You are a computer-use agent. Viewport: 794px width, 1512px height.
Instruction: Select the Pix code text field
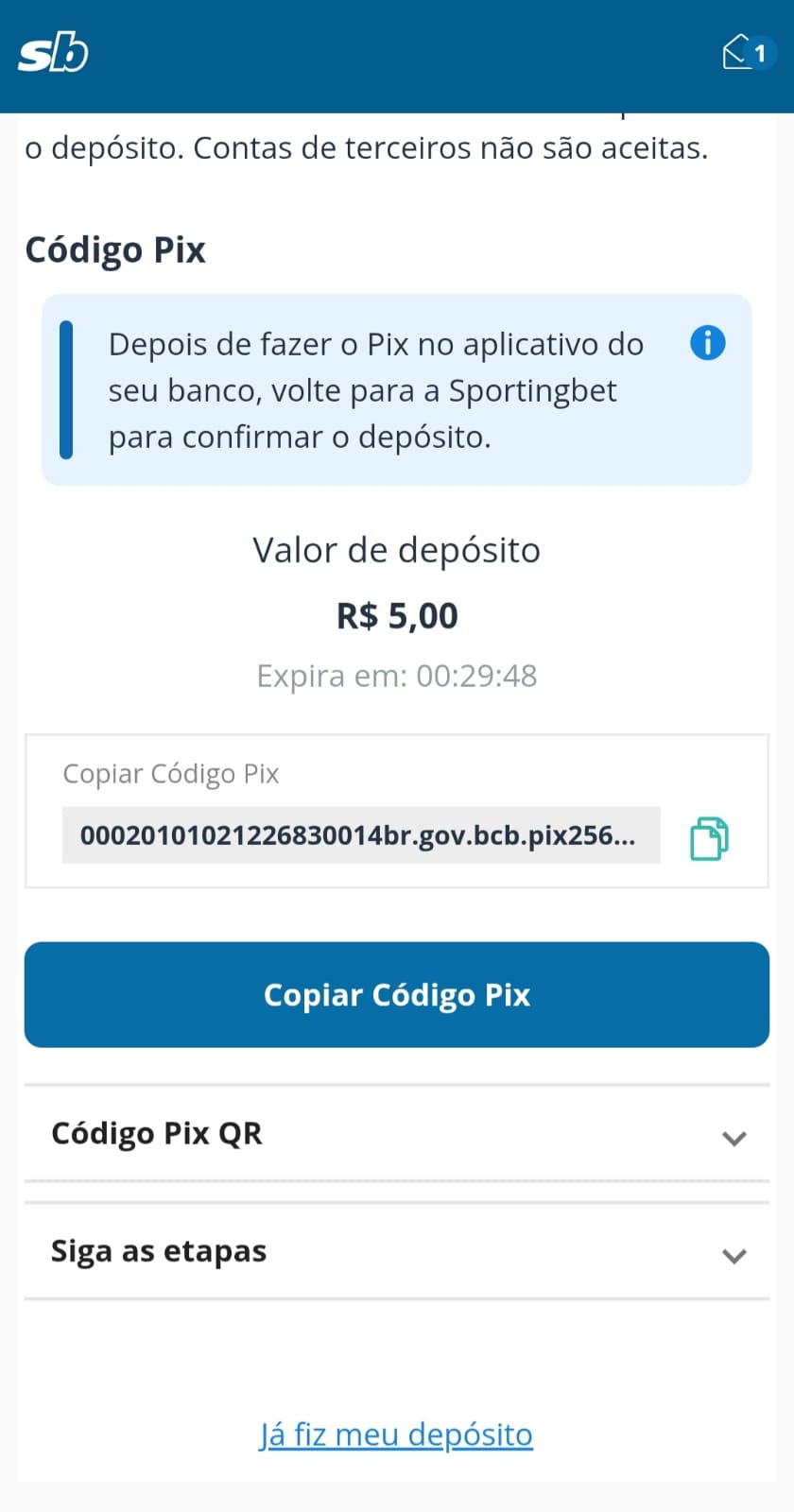coord(361,835)
